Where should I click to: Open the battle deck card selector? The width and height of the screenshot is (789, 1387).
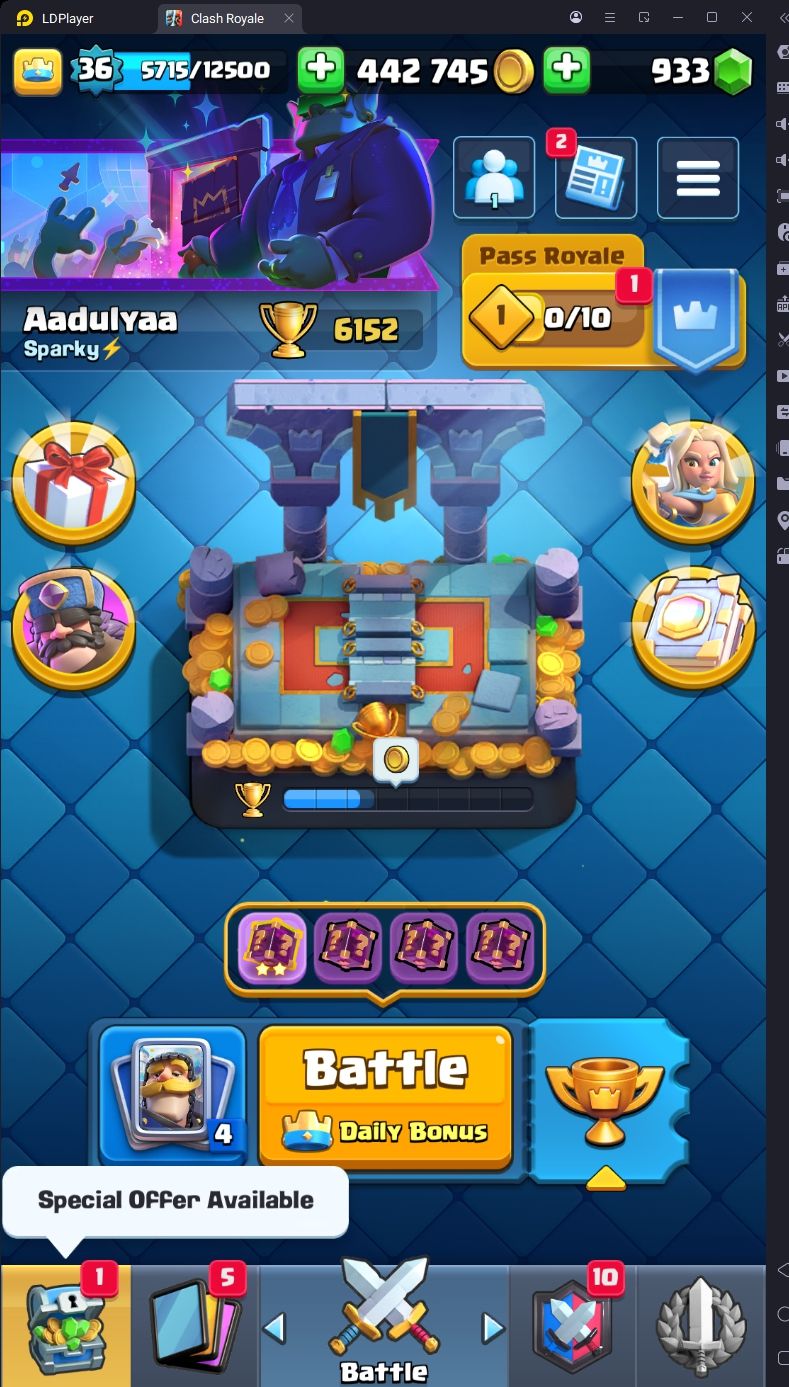pos(173,1095)
